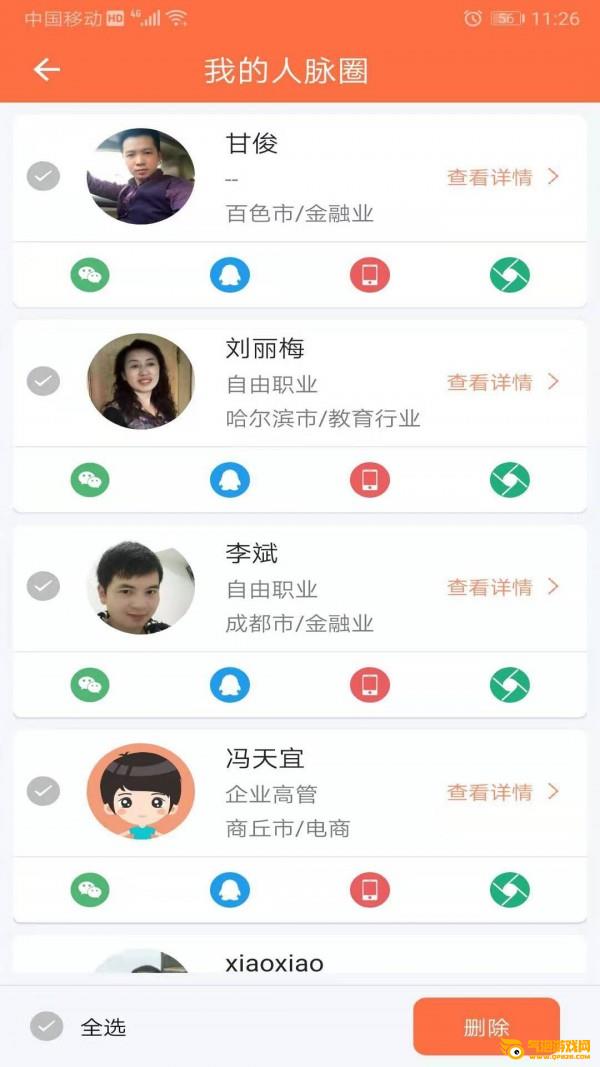View details for 甘俊
Viewport: 600px width, 1067px height.
(x=502, y=178)
